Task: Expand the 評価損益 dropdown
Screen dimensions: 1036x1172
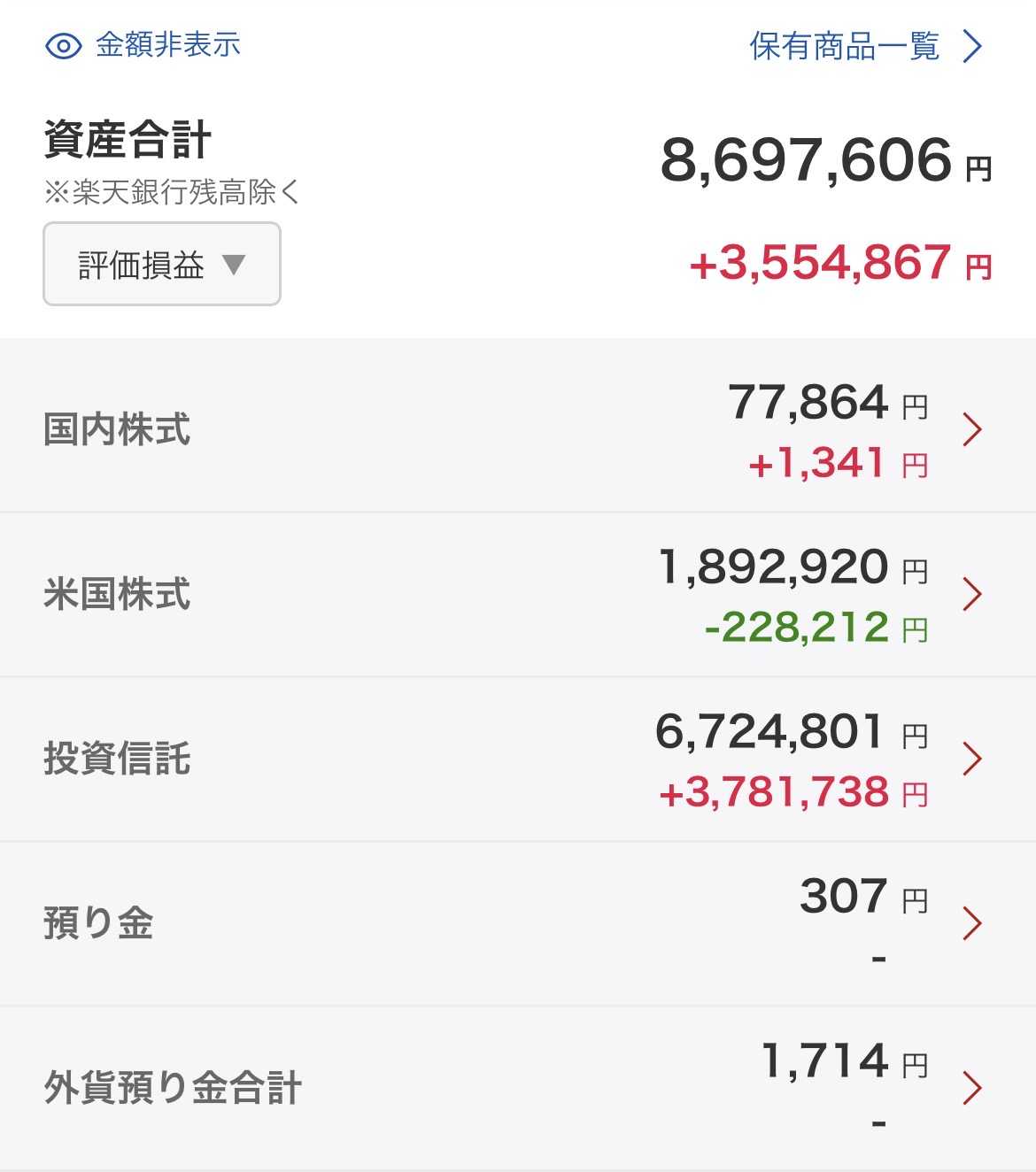Action: coord(162,264)
